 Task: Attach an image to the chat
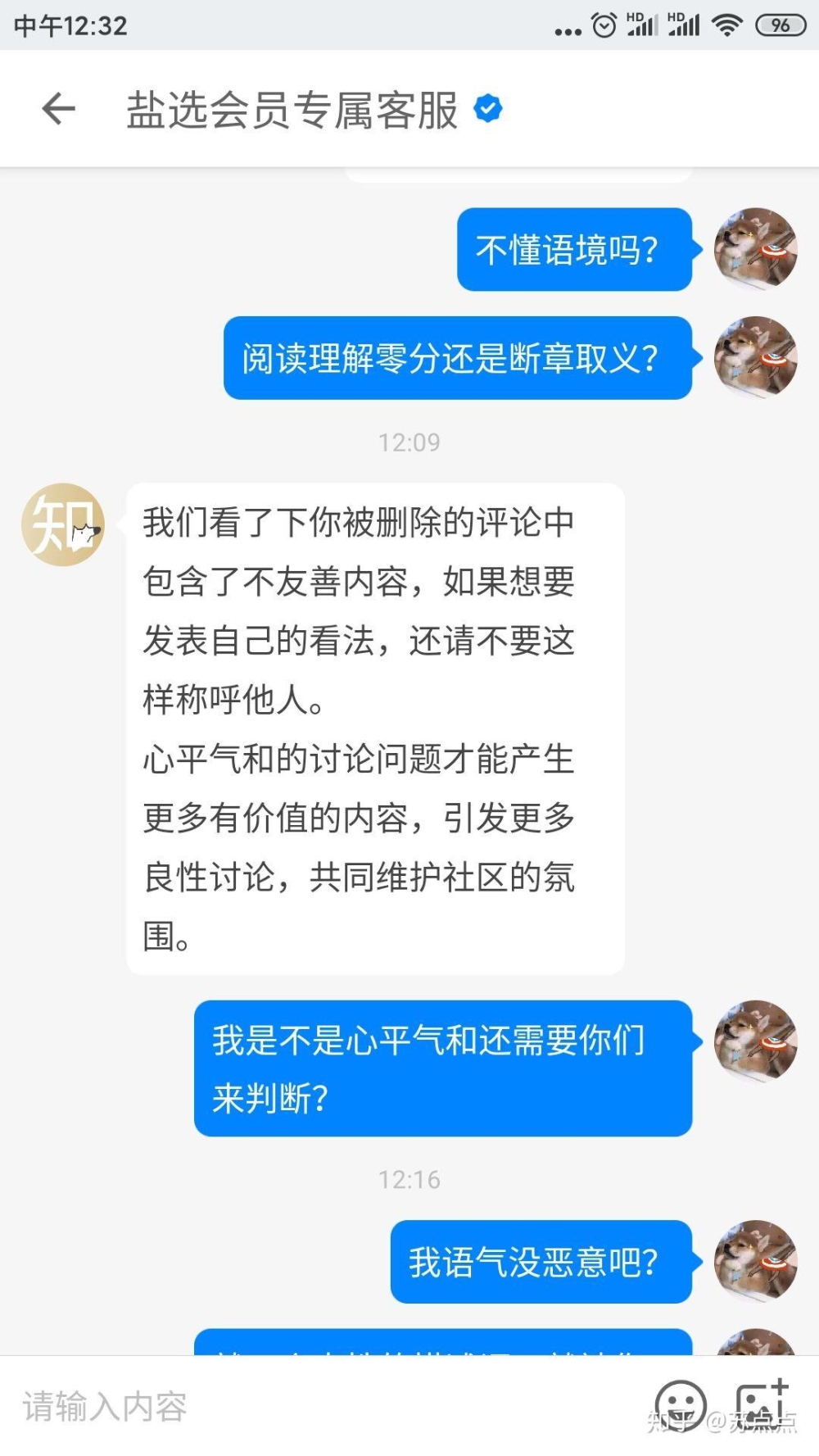[762, 1404]
